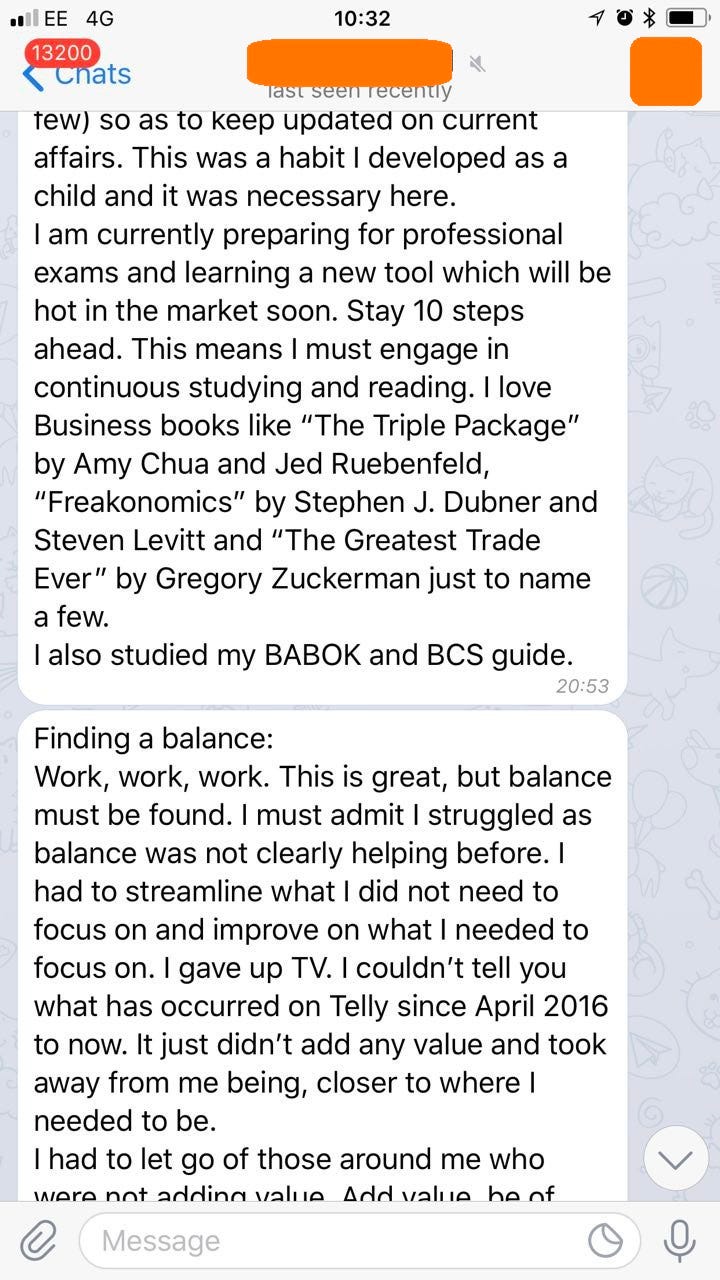Go back to Chats list
Viewport: 720px width, 1280px height.
point(78,73)
